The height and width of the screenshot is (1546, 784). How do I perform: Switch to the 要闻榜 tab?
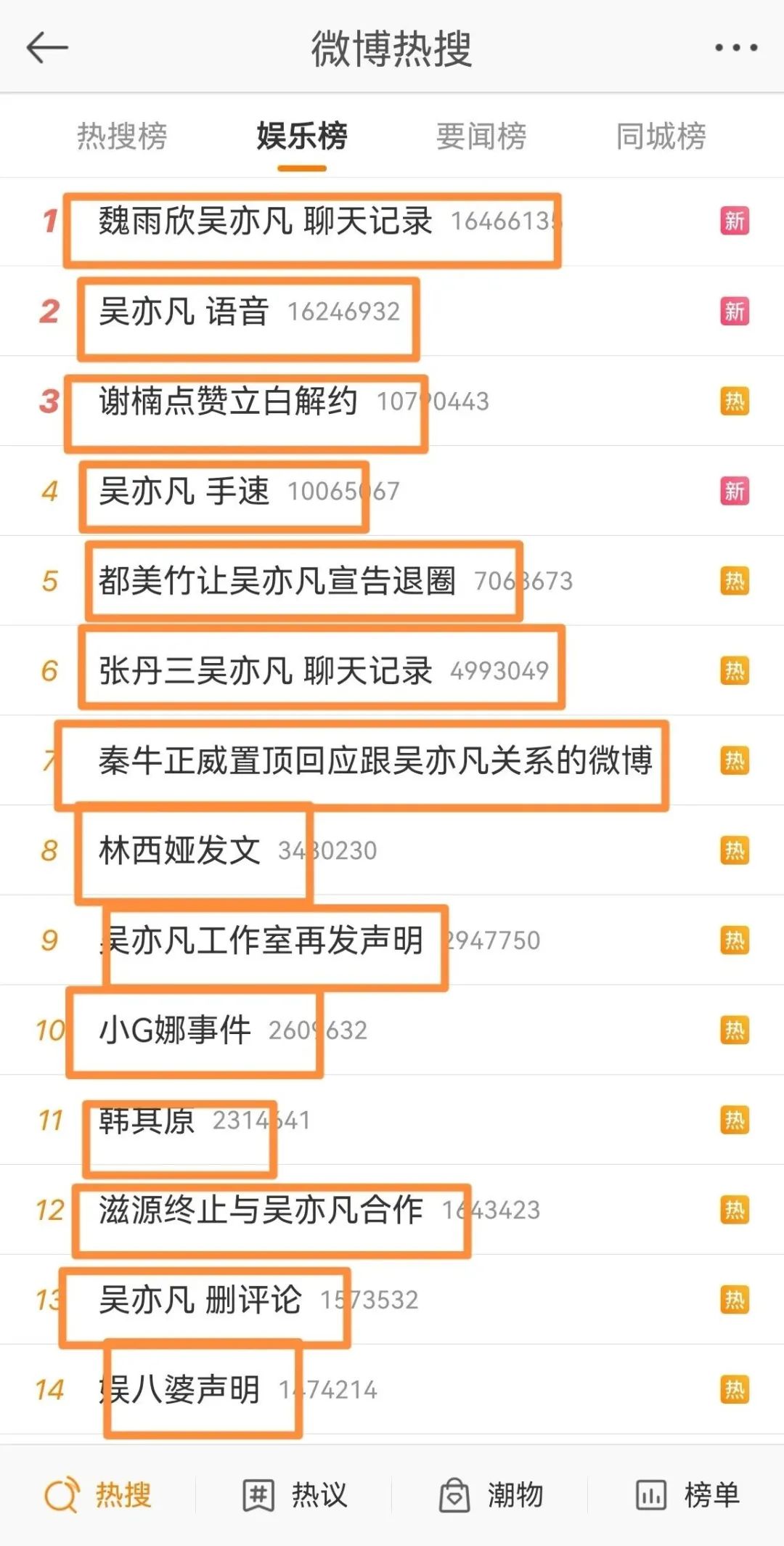tap(481, 137)
